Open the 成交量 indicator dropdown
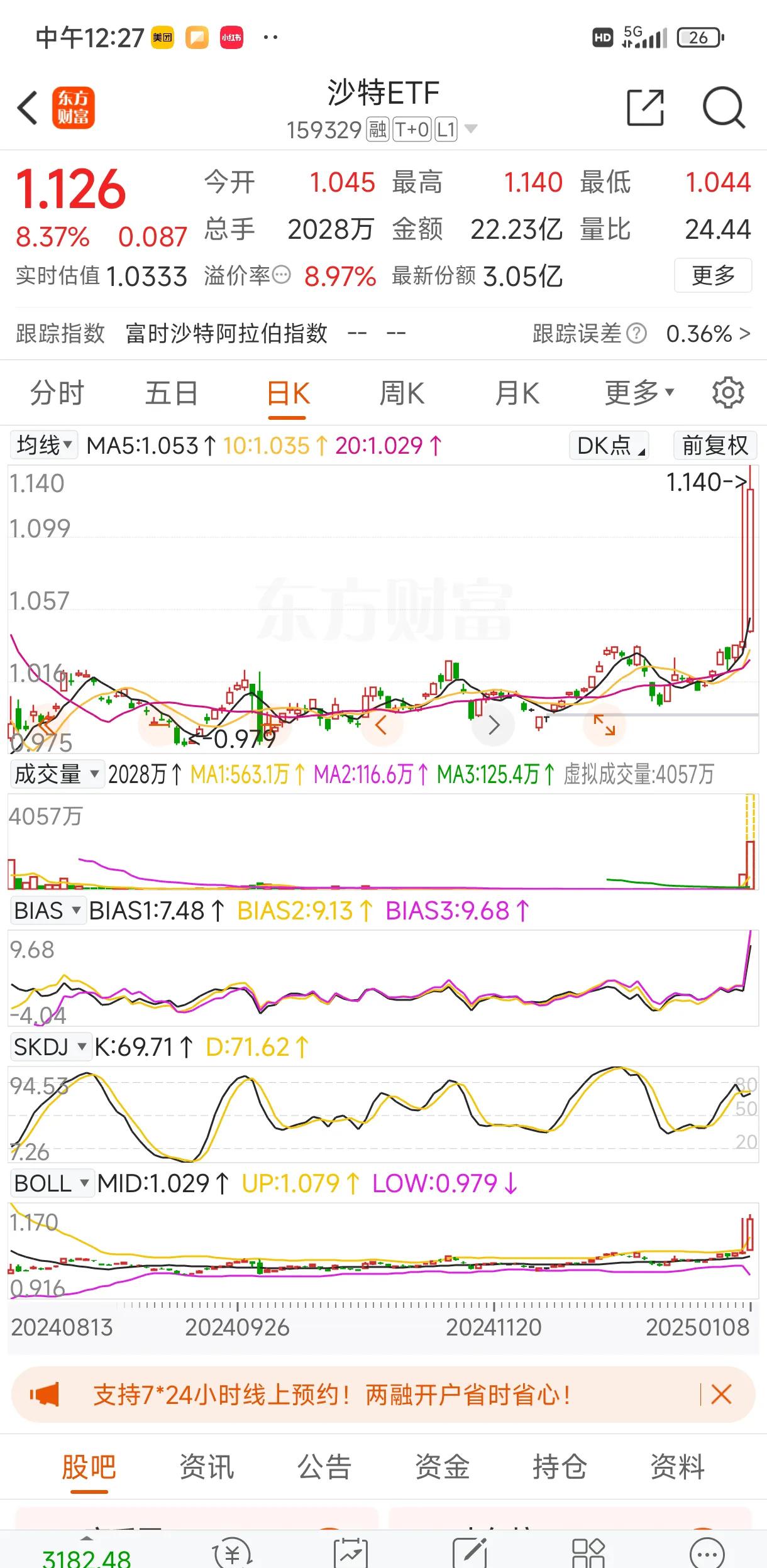767x1568 pixels. [57, 774]
